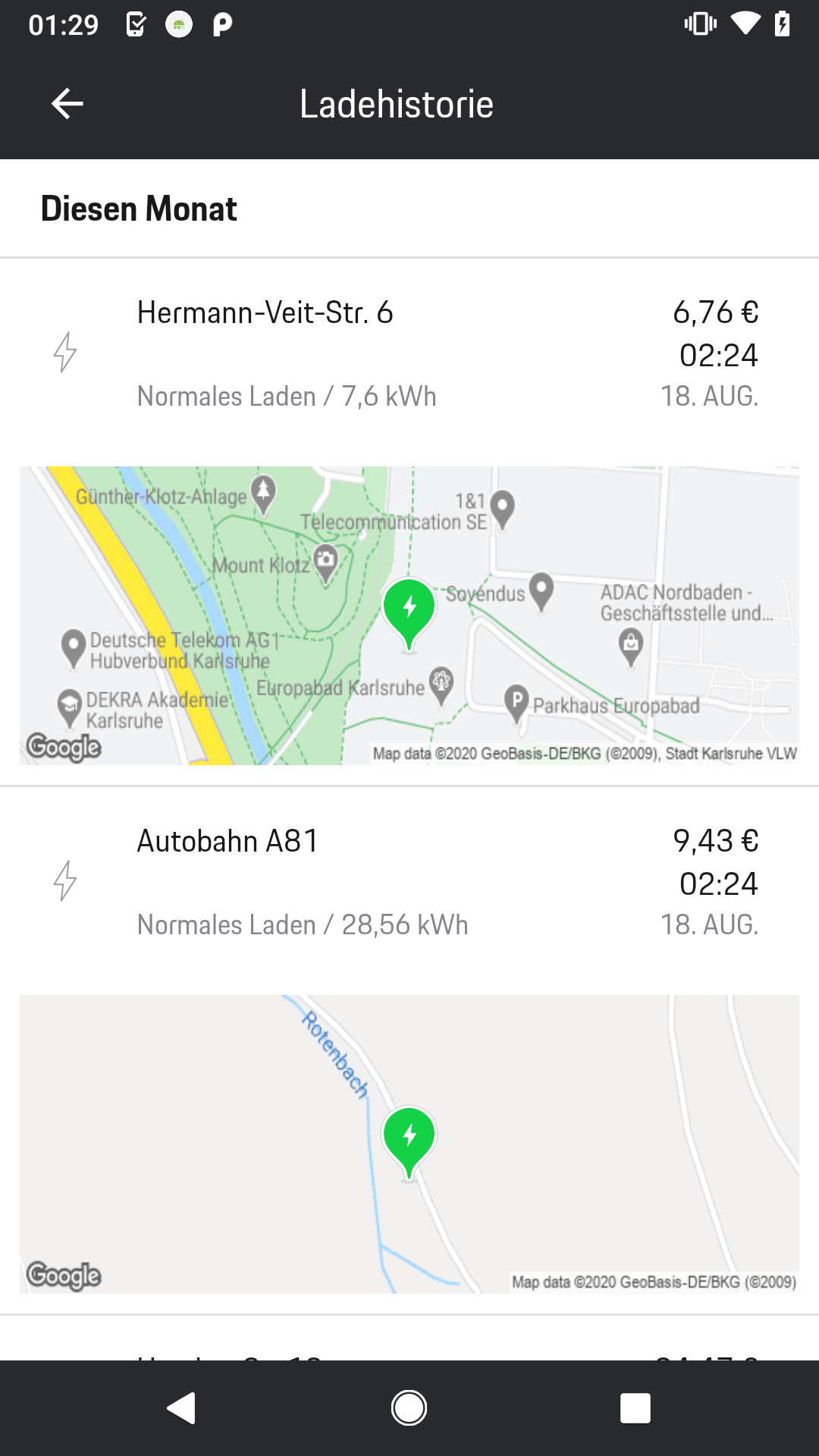Open the Hermann-Veit-Str. 6 charging entry
Screen dimensions: 819x1456
409,353
